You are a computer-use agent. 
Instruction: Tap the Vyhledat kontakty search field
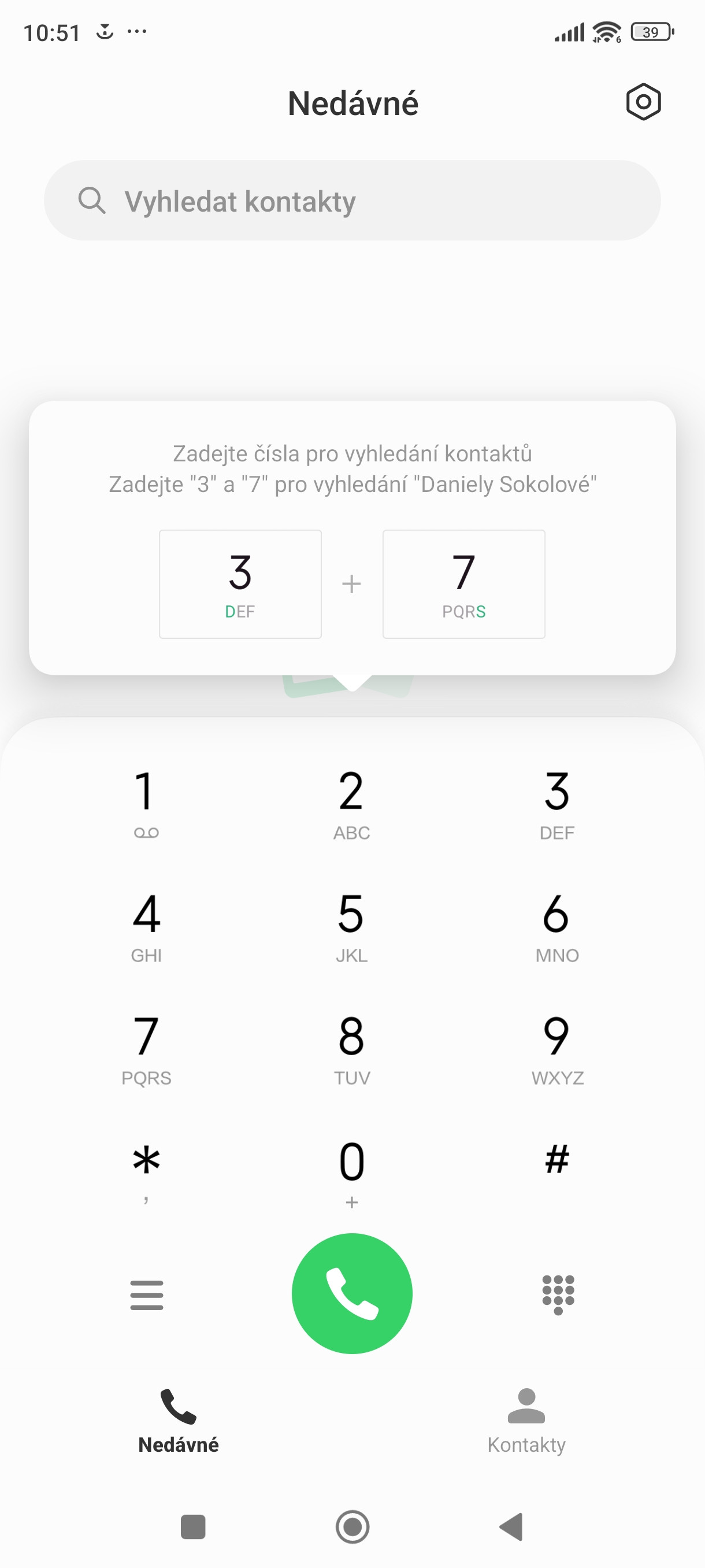pyautogui.click(x=352, y=200)
